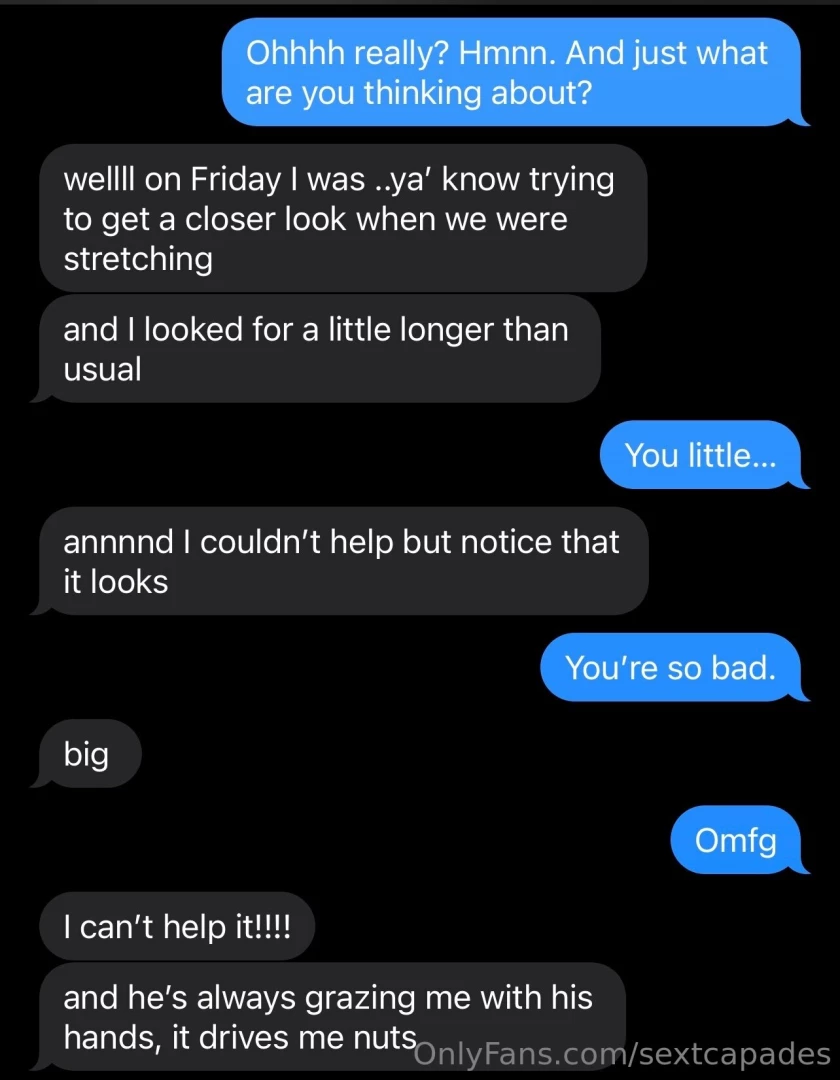Tap the blue 'Omfg' message
The image size is (840, 1080).
739,840
